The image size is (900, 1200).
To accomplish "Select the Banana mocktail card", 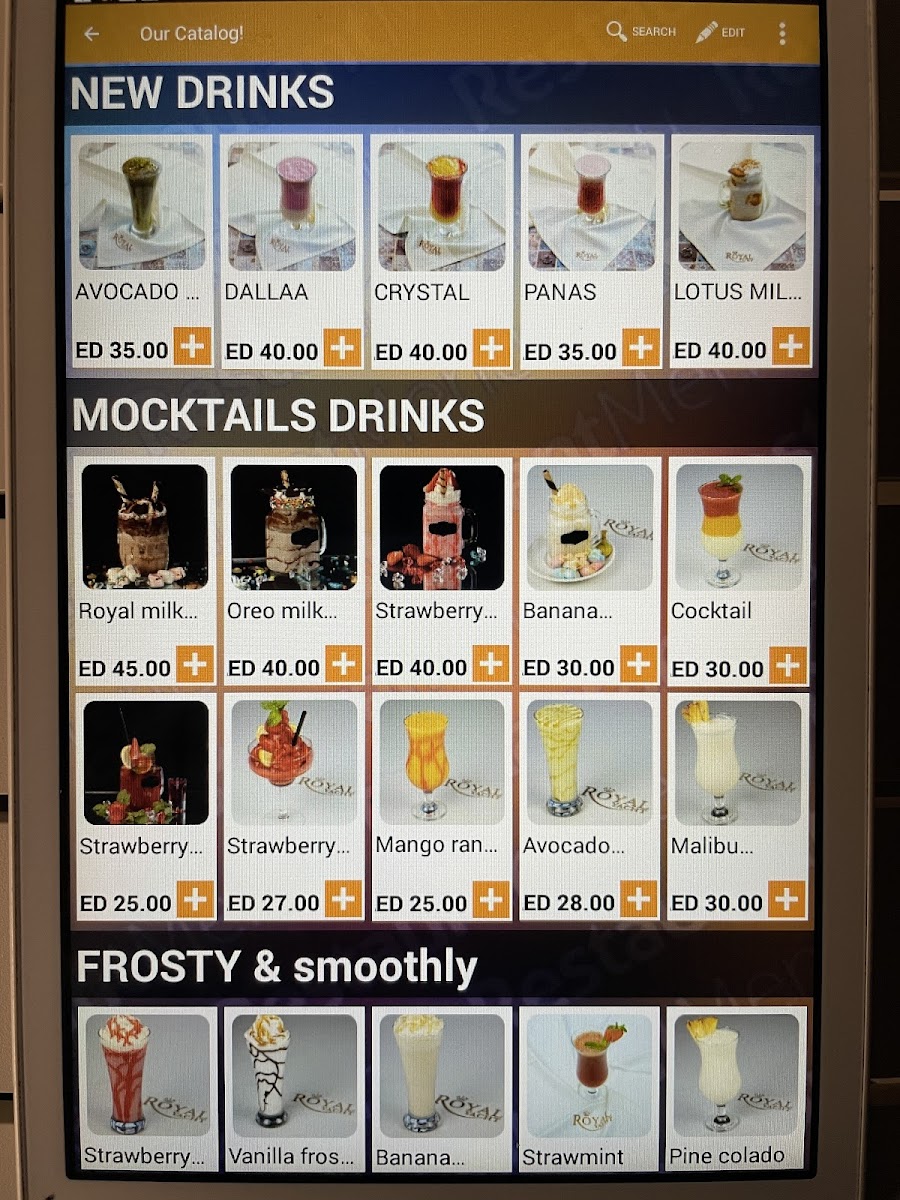I will coord(590,571).
